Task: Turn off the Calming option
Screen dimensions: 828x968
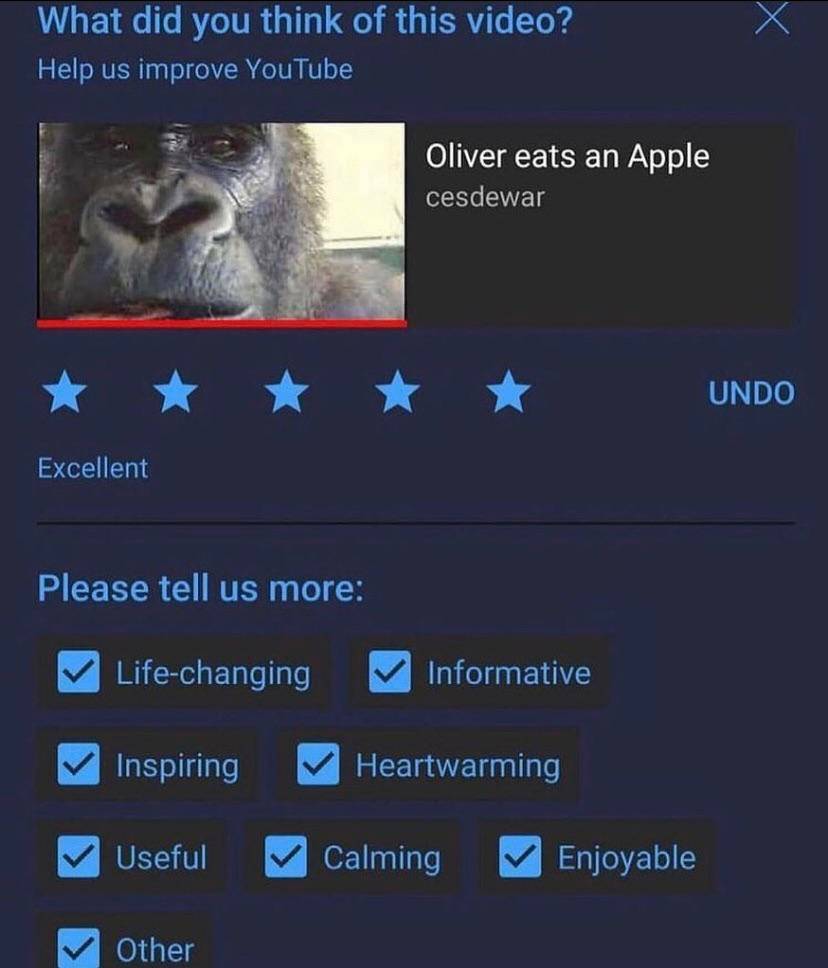Action: pyautogui.click(x=286, y=858)
